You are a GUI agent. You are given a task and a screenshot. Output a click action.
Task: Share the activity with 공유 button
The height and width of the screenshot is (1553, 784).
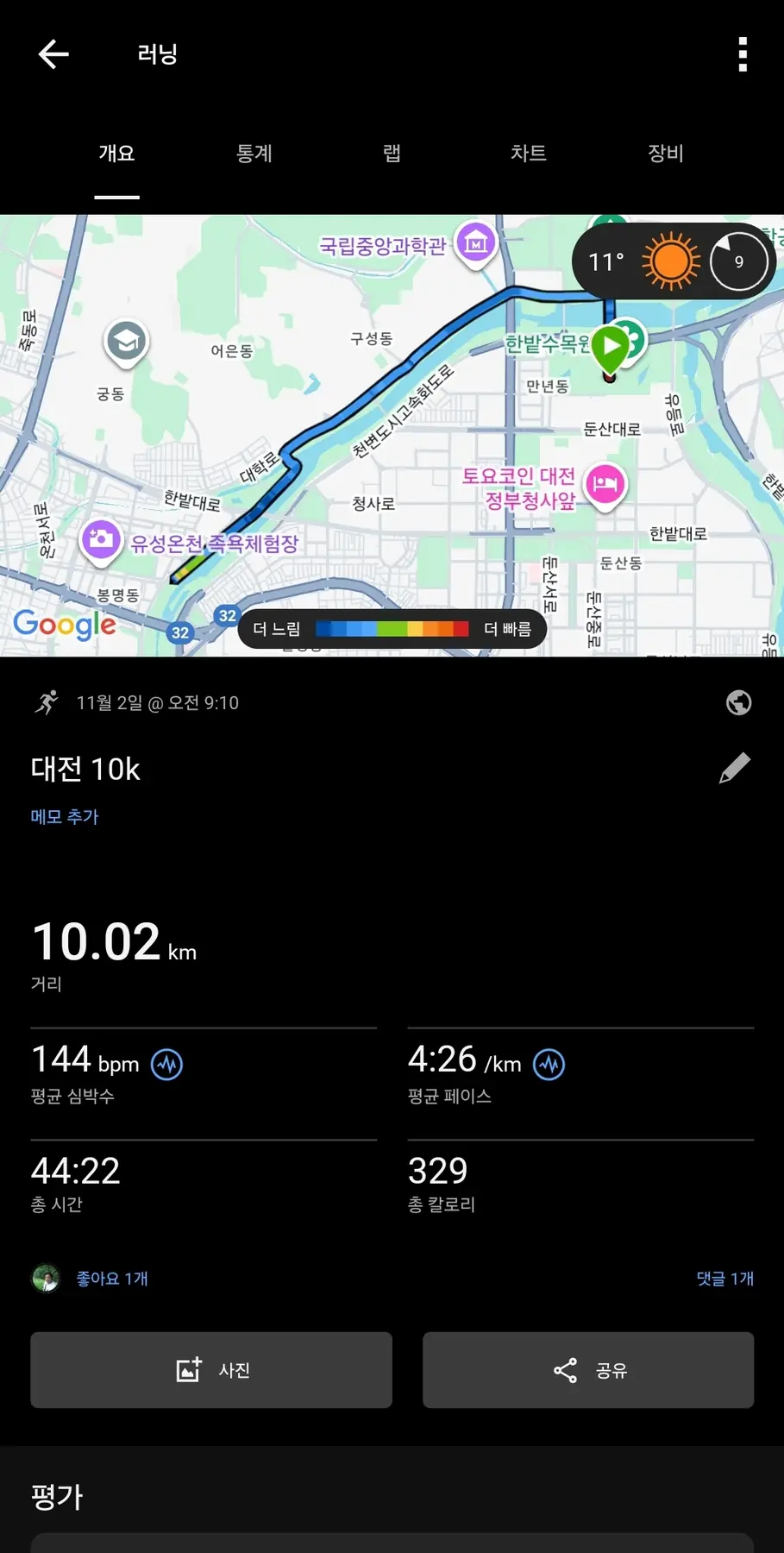tap(588, 1370)
